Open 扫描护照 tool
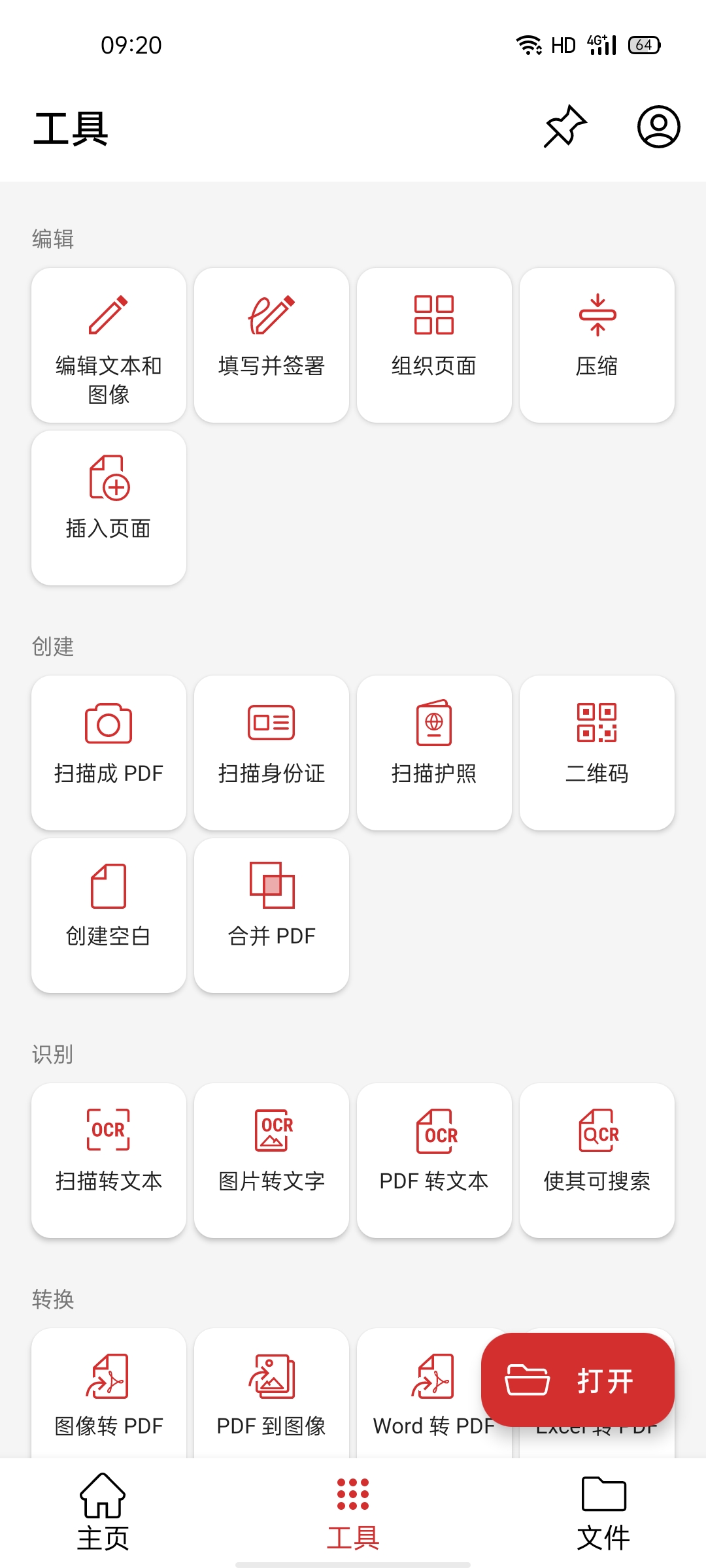Screen dimensions: 706x1568 (x=434, y=753)
